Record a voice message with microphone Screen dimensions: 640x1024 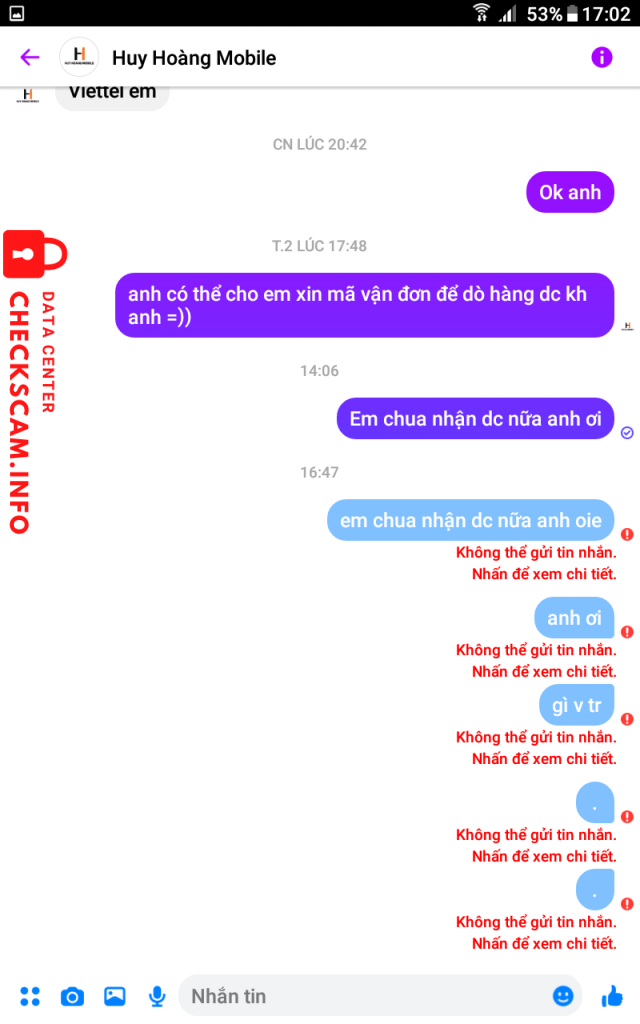[157, 996]
